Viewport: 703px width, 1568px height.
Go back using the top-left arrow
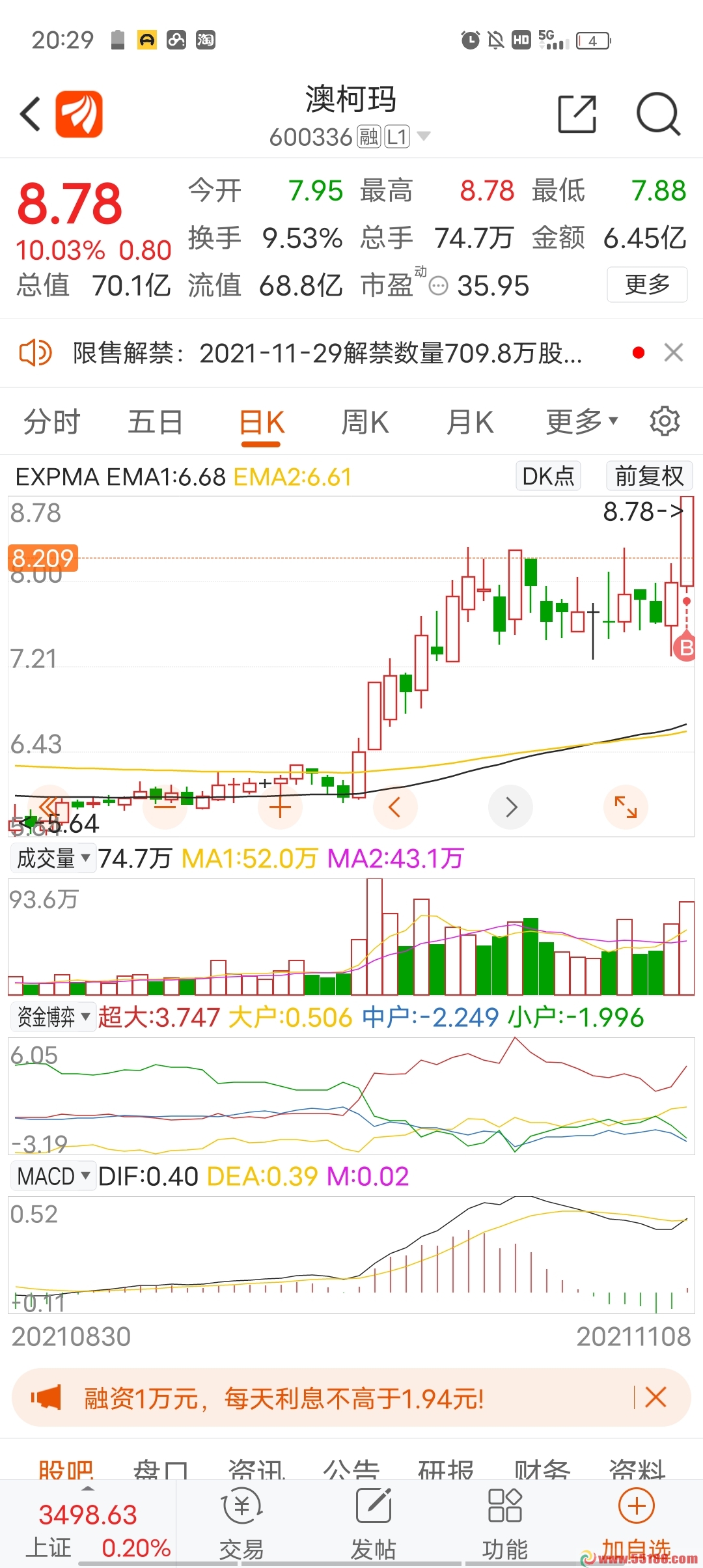[31, 114]
